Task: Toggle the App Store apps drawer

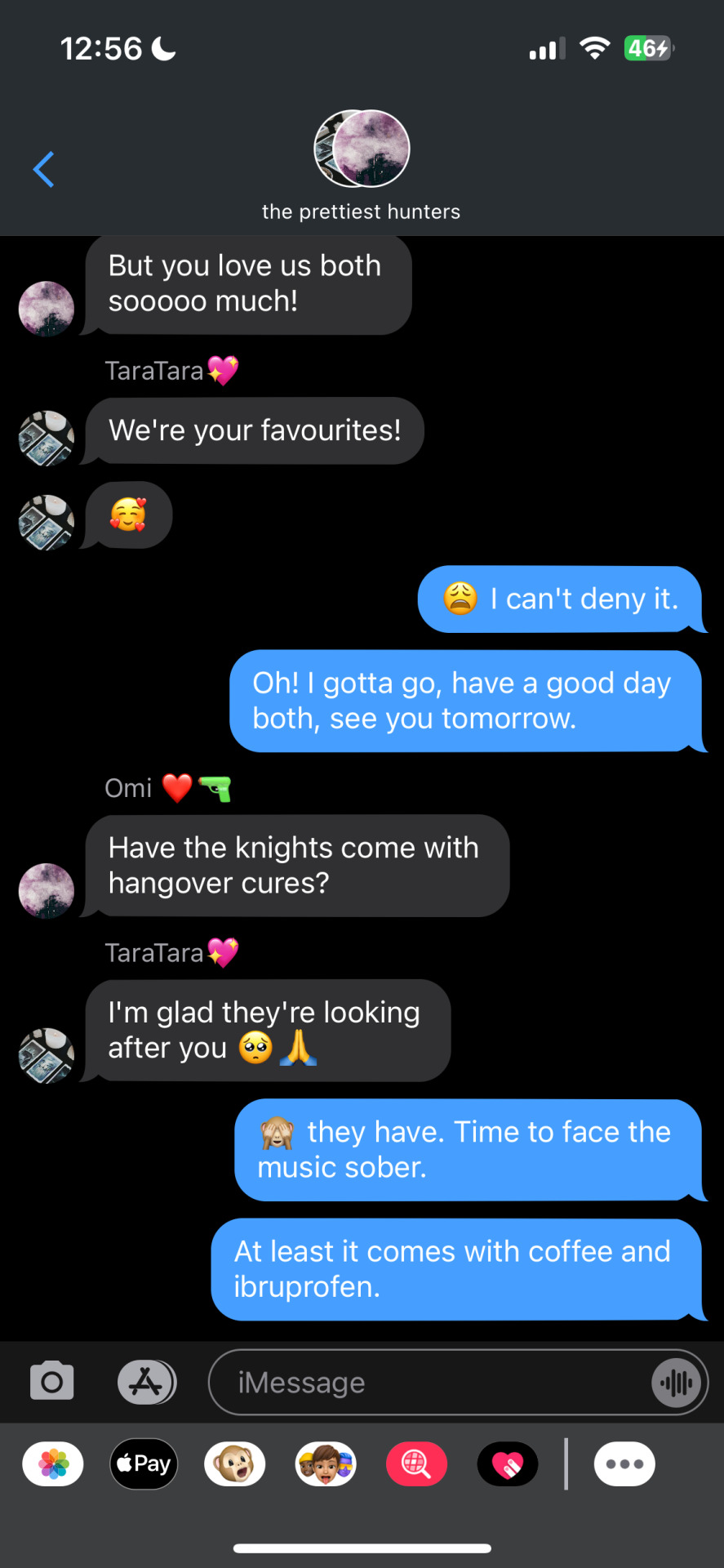Action: pyautogui.click(x=146, y=1382)
